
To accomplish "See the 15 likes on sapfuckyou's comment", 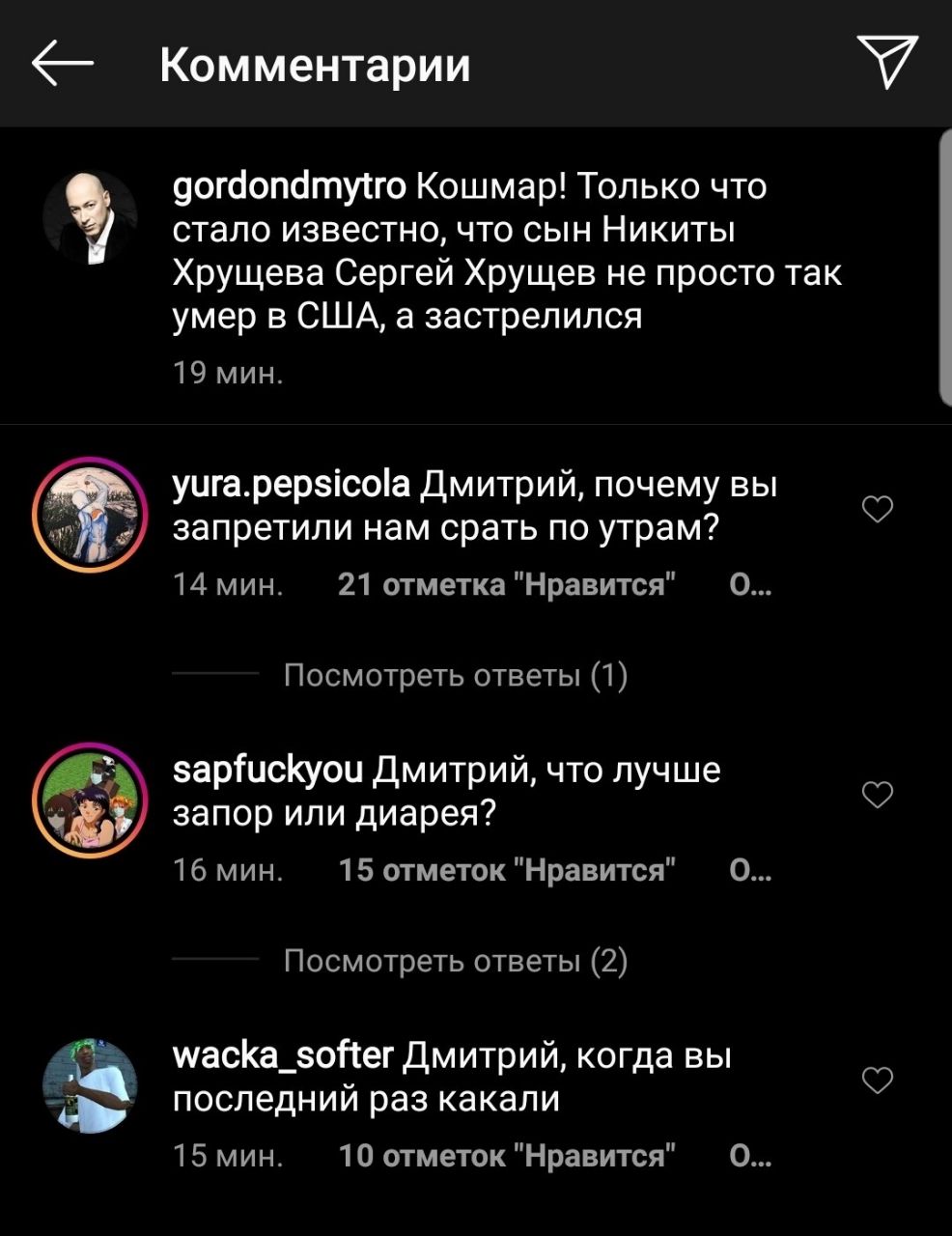I will (x=507, y=870).
